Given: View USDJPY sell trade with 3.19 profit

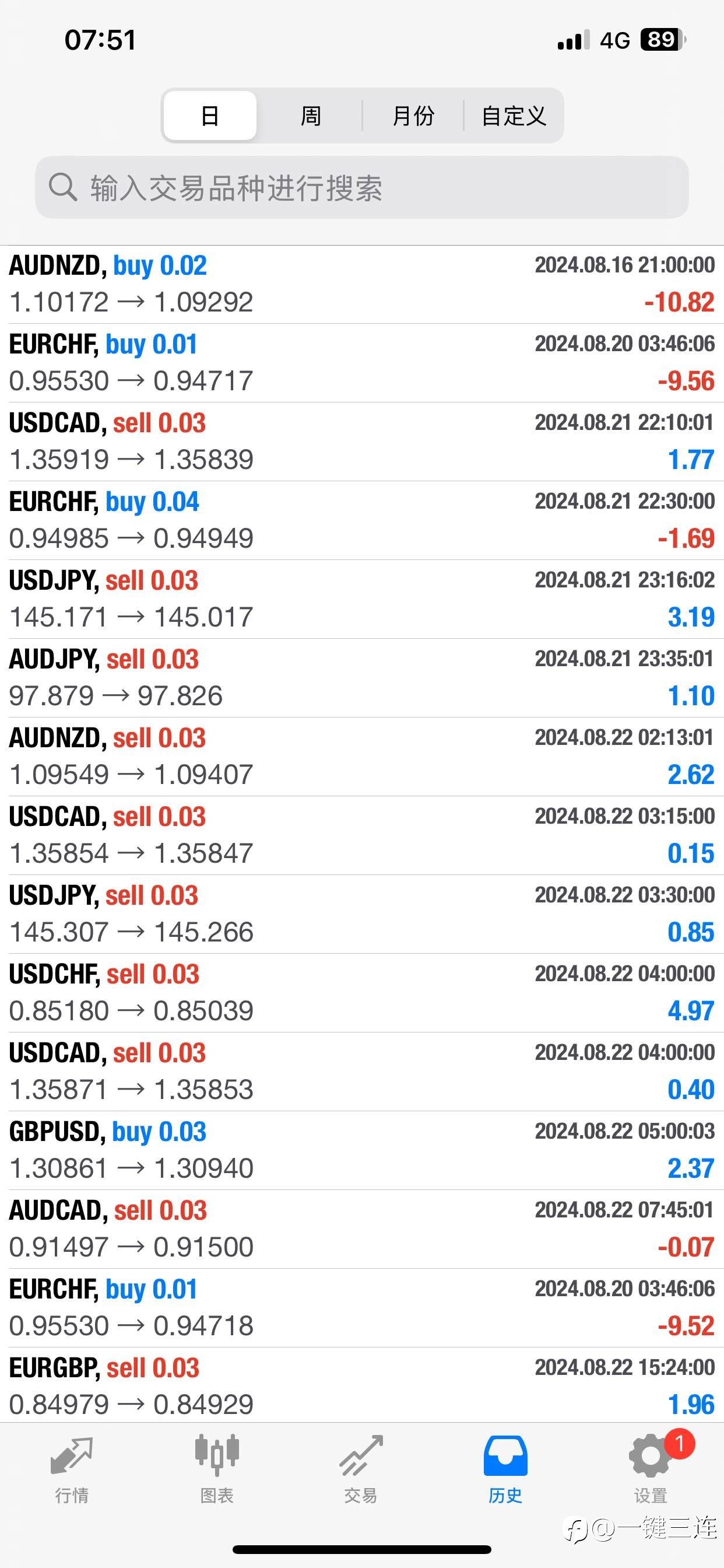Looking at the screenshot, I should click(x=361, y=599).
